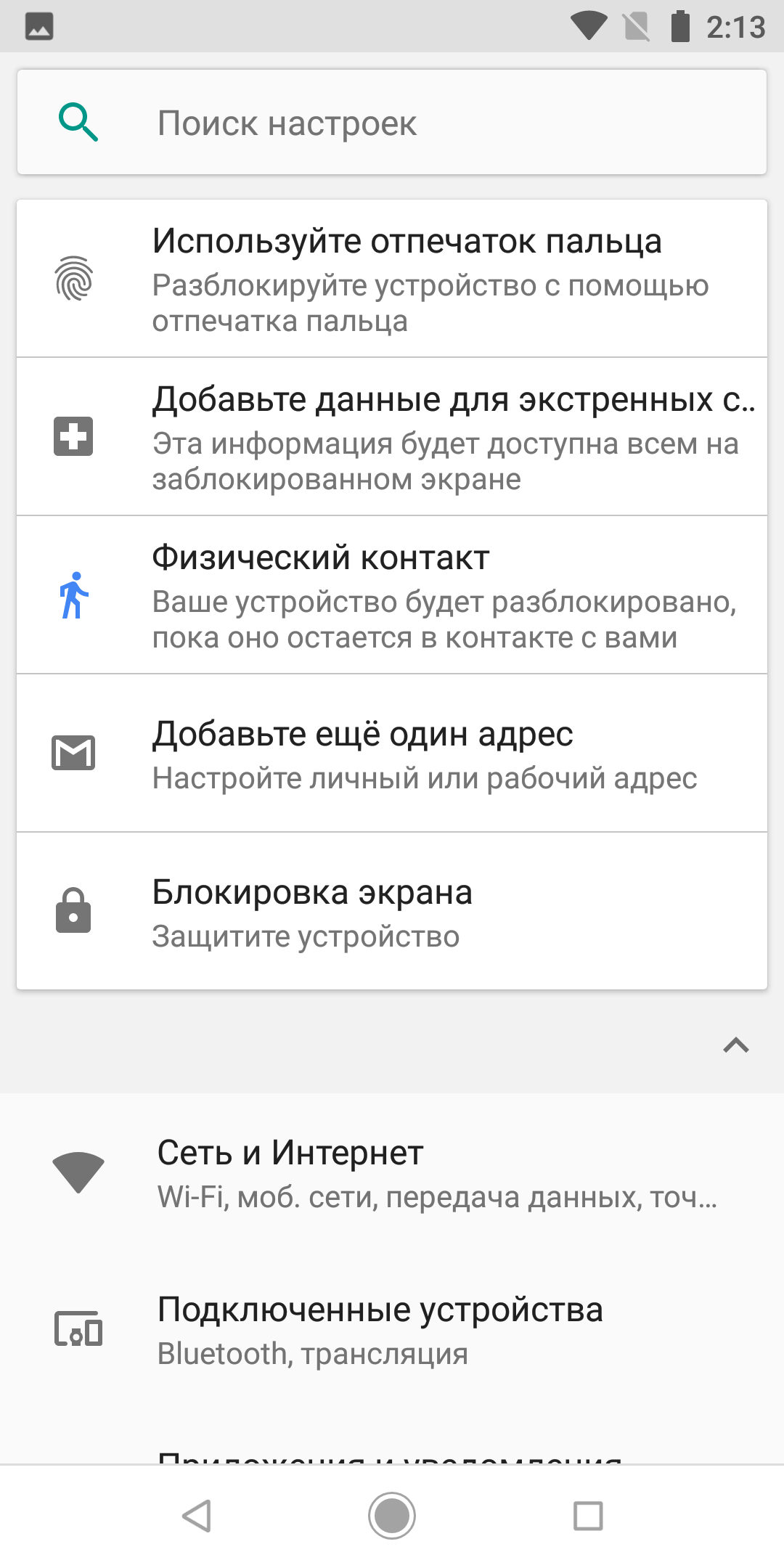The width and height of the screenshot is (784, 1568).
Task: Go to Подключенные устройства
Action: (x=392, y=1330)
